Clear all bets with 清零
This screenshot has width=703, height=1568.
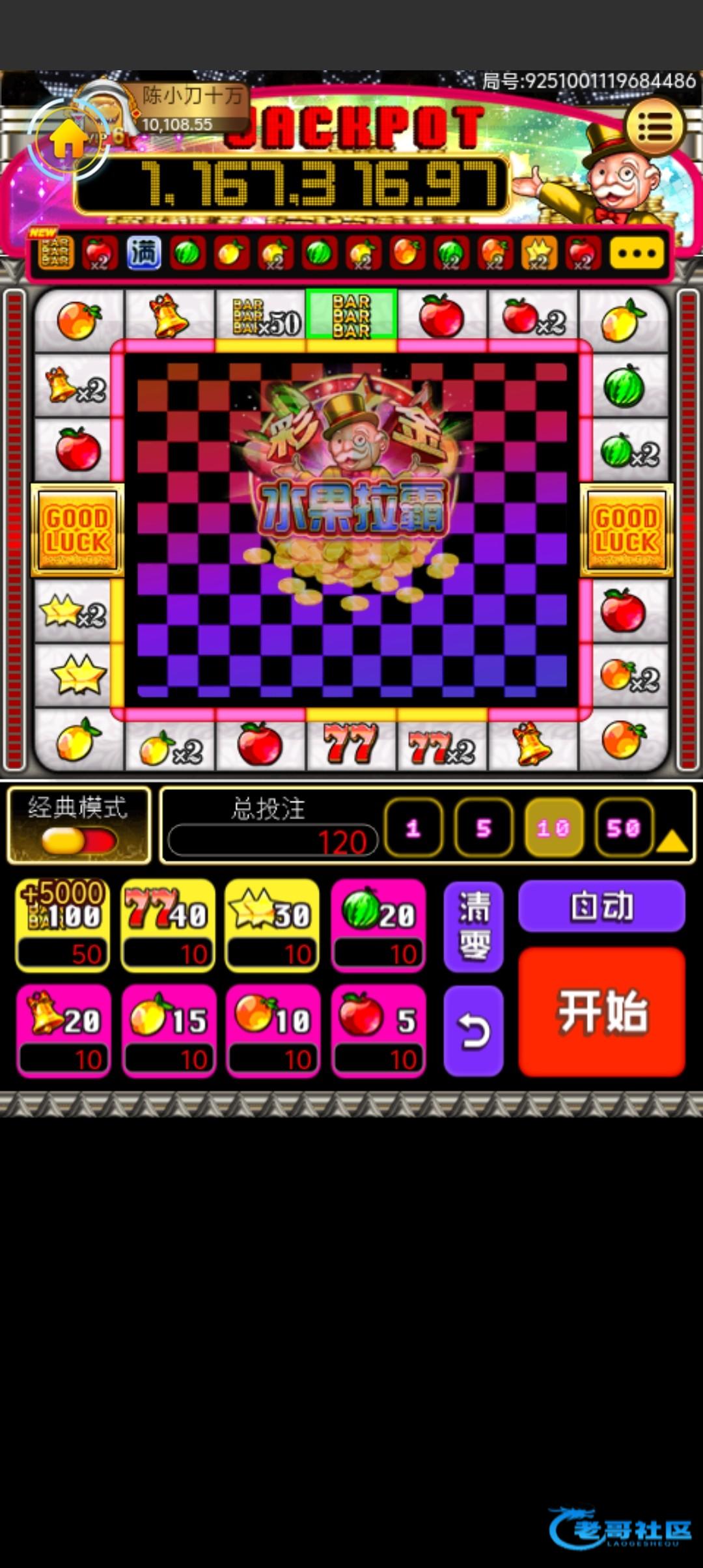pos(473,926)
